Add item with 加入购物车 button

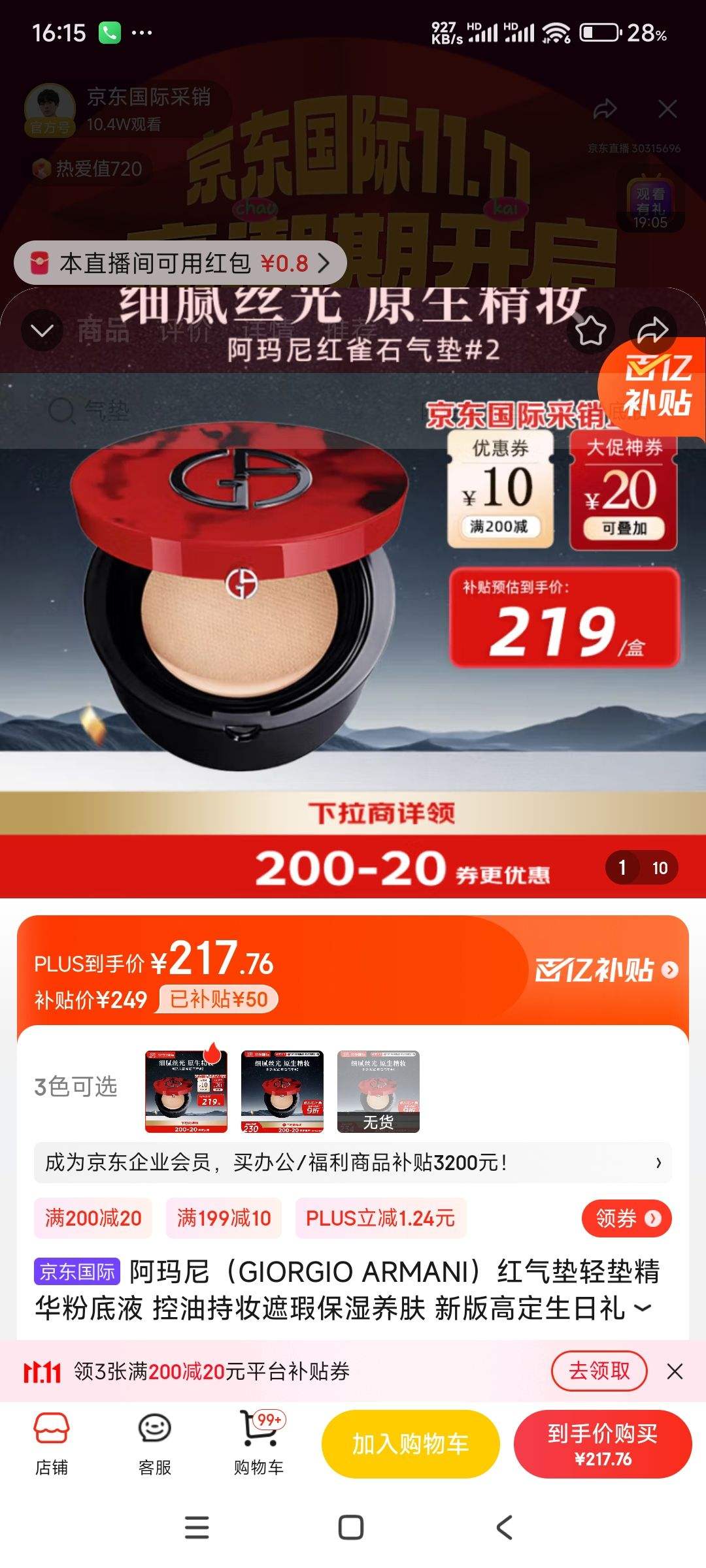pyautogui.click(x=411, y=1444)
